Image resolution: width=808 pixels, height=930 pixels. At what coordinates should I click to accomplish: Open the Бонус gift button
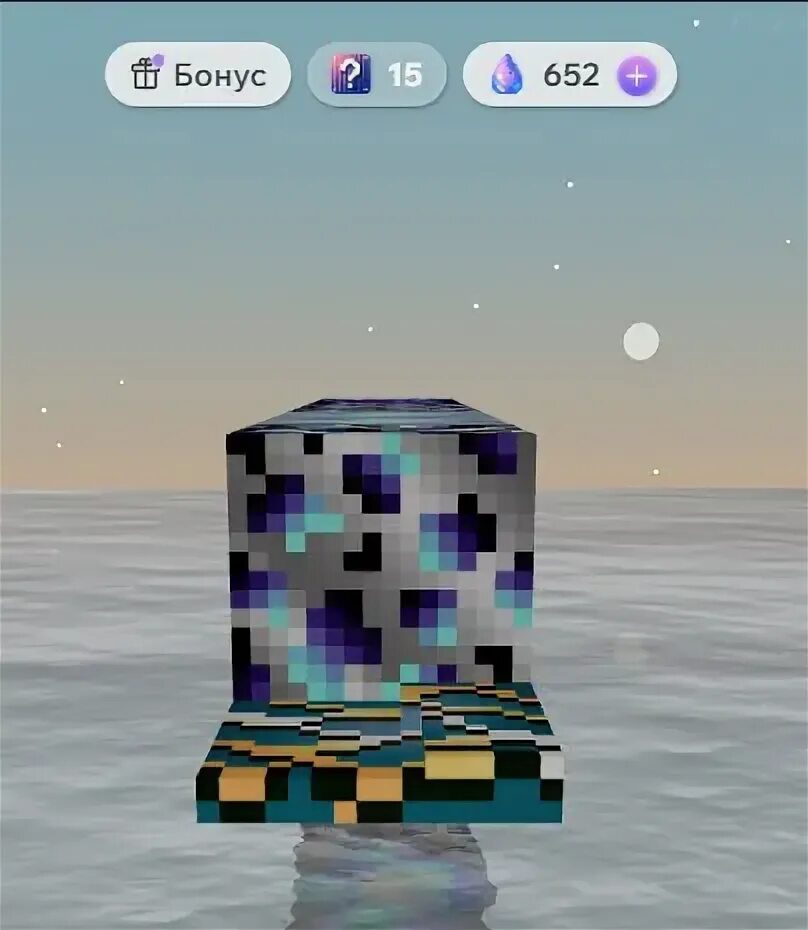(x=198, y=75)
